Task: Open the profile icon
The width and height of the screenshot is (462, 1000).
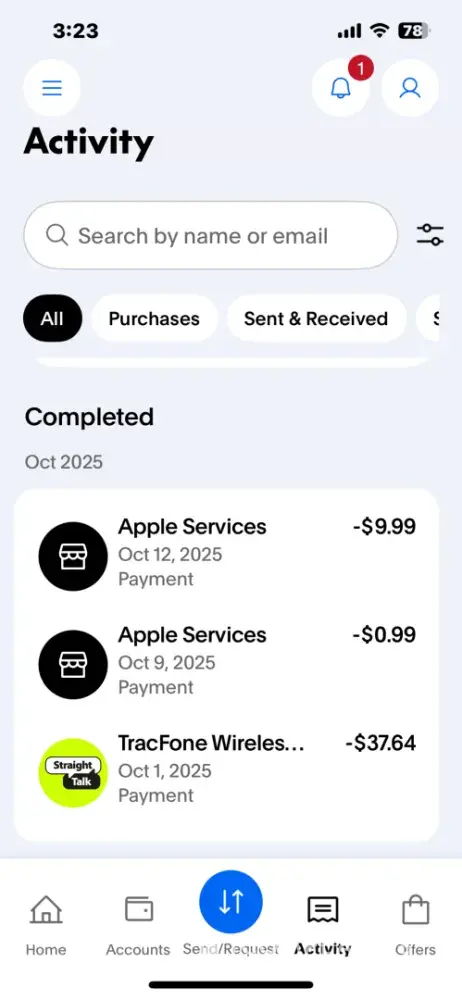Action: coord(410,87)
